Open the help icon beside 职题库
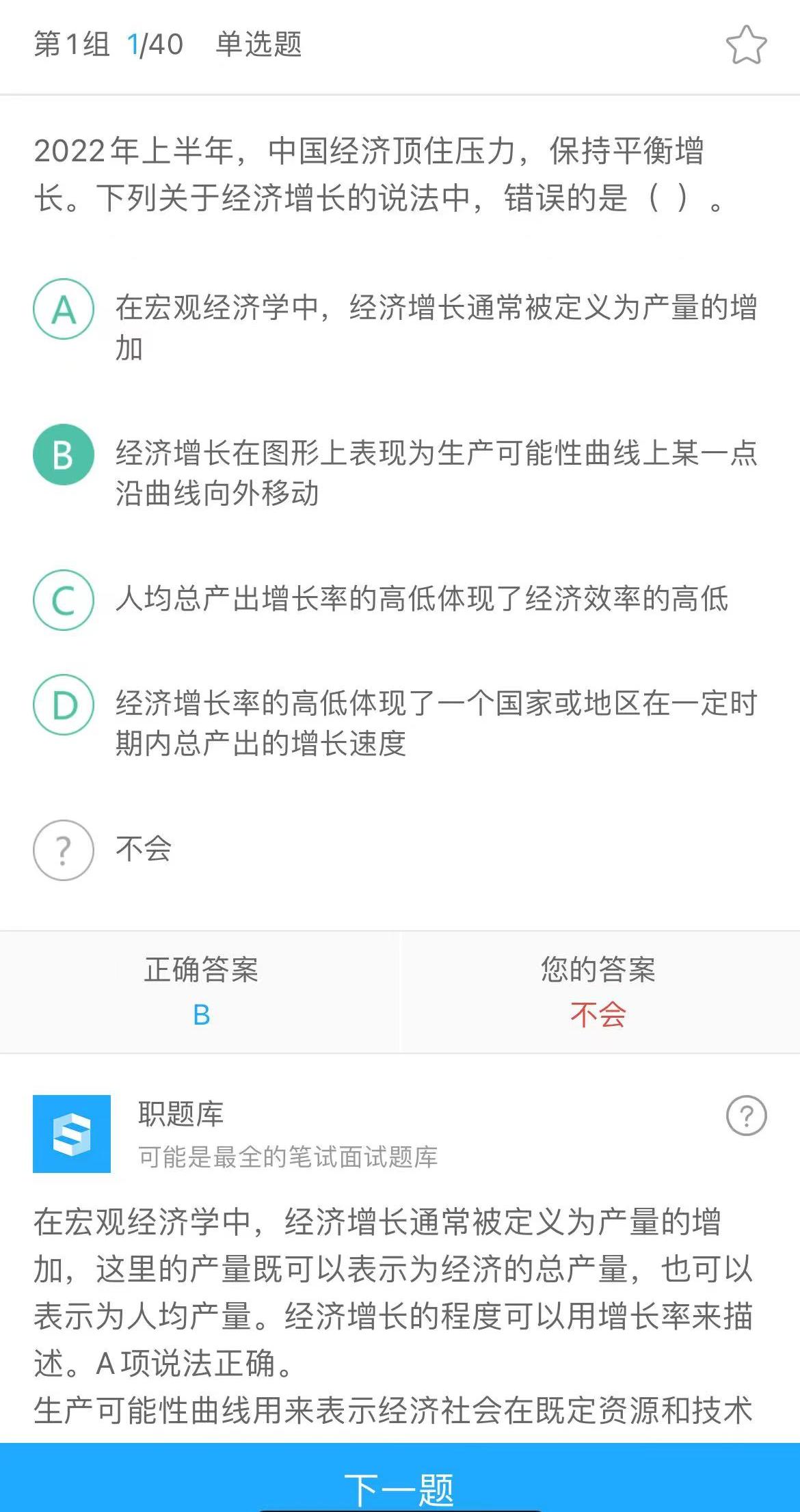 click(746, 1116)
